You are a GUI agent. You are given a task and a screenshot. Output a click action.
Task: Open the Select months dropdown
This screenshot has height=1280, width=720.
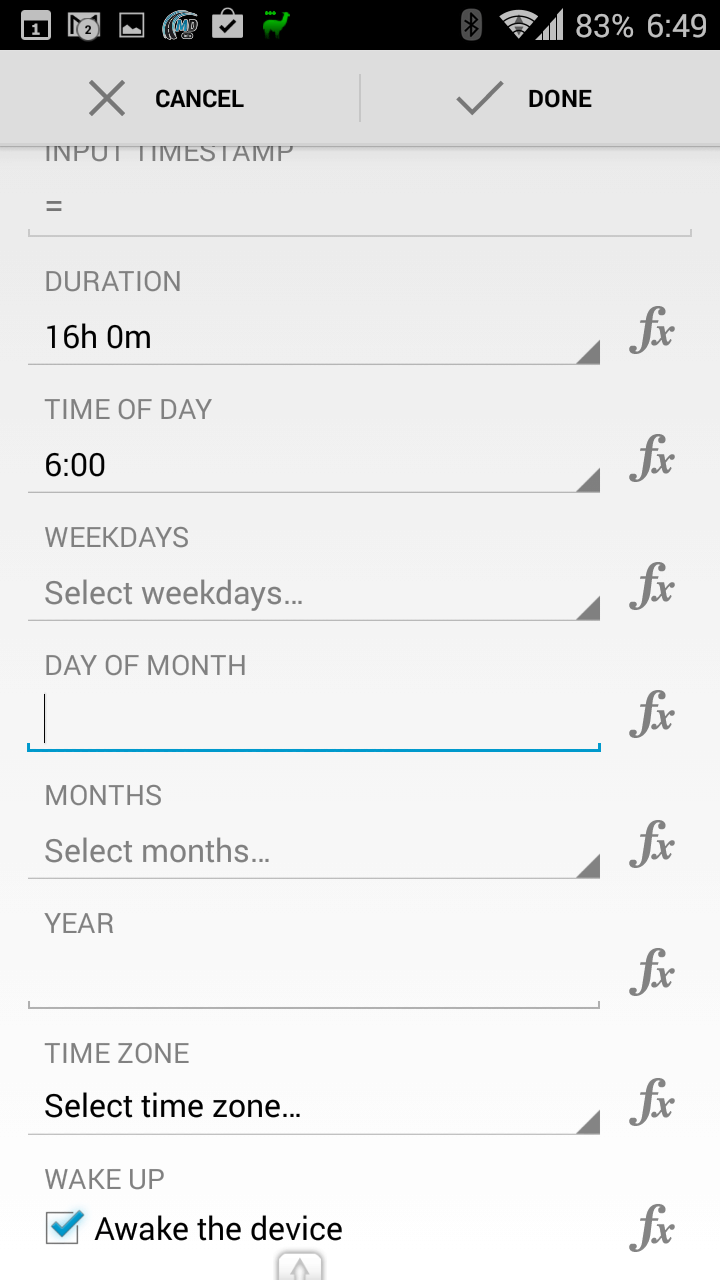tap(314, 852)
